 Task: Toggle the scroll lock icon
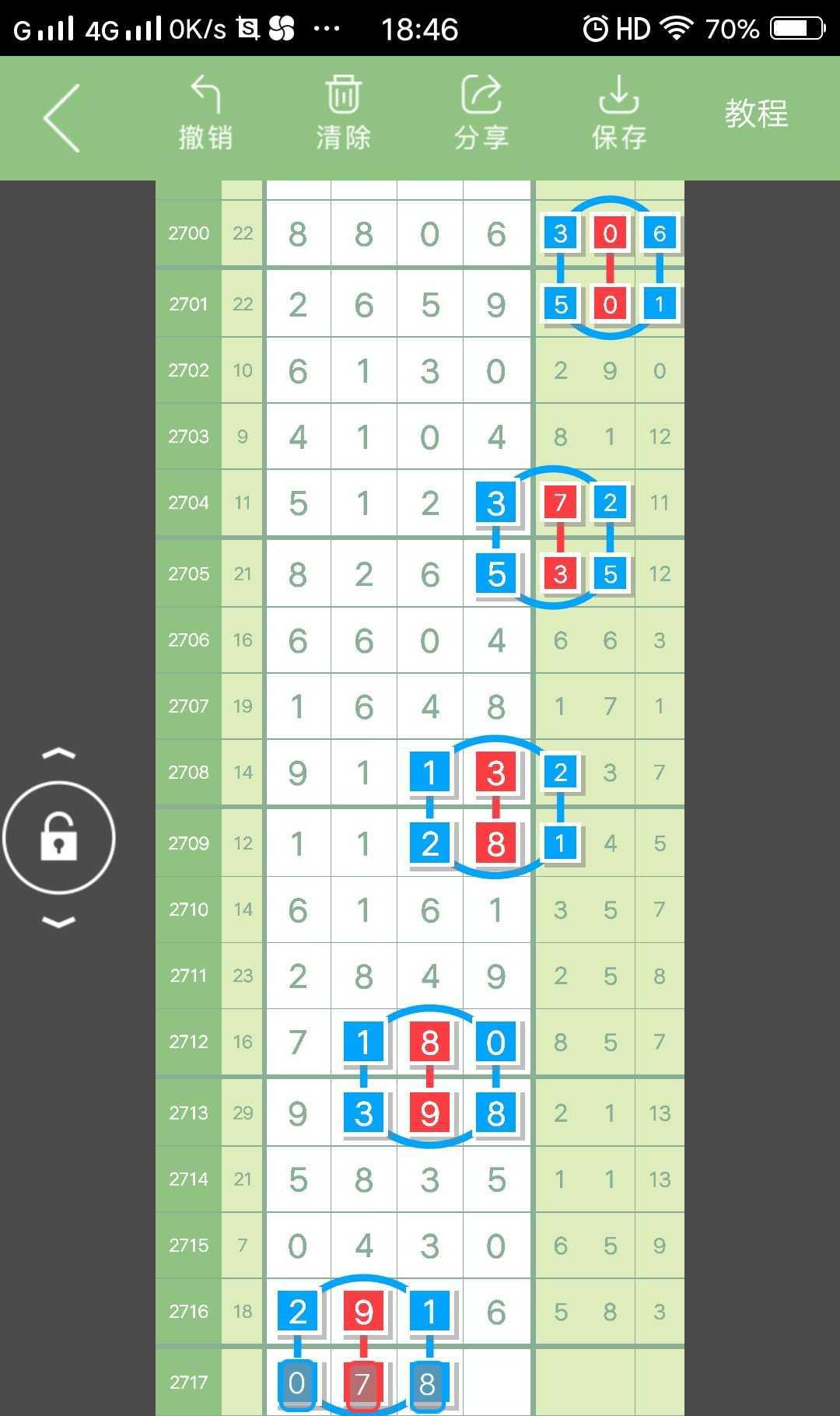click(x=59, y=837)
